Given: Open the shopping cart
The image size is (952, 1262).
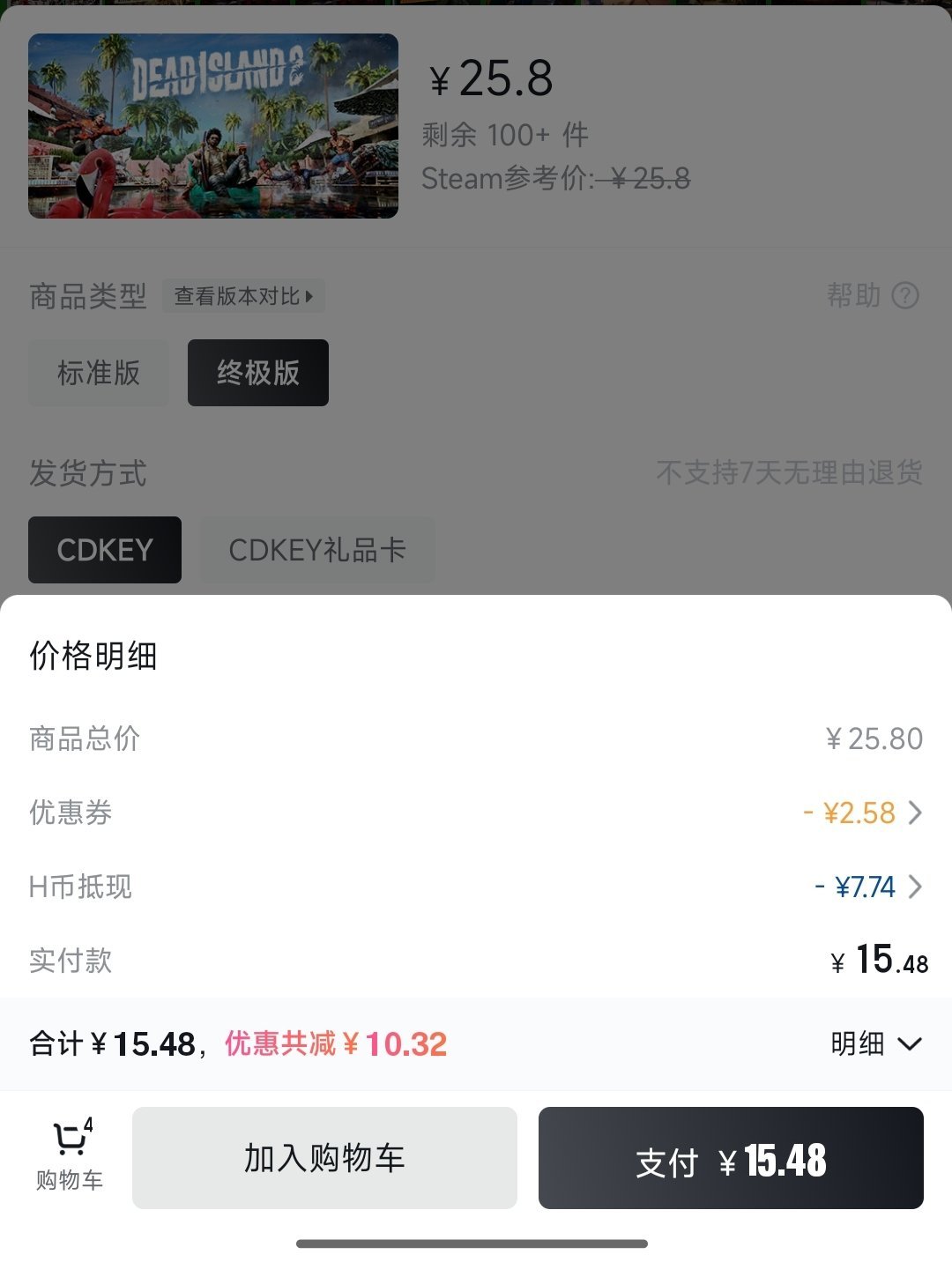Looking at the screenshot, I should pyautogui.click(x=70, y=1156).
